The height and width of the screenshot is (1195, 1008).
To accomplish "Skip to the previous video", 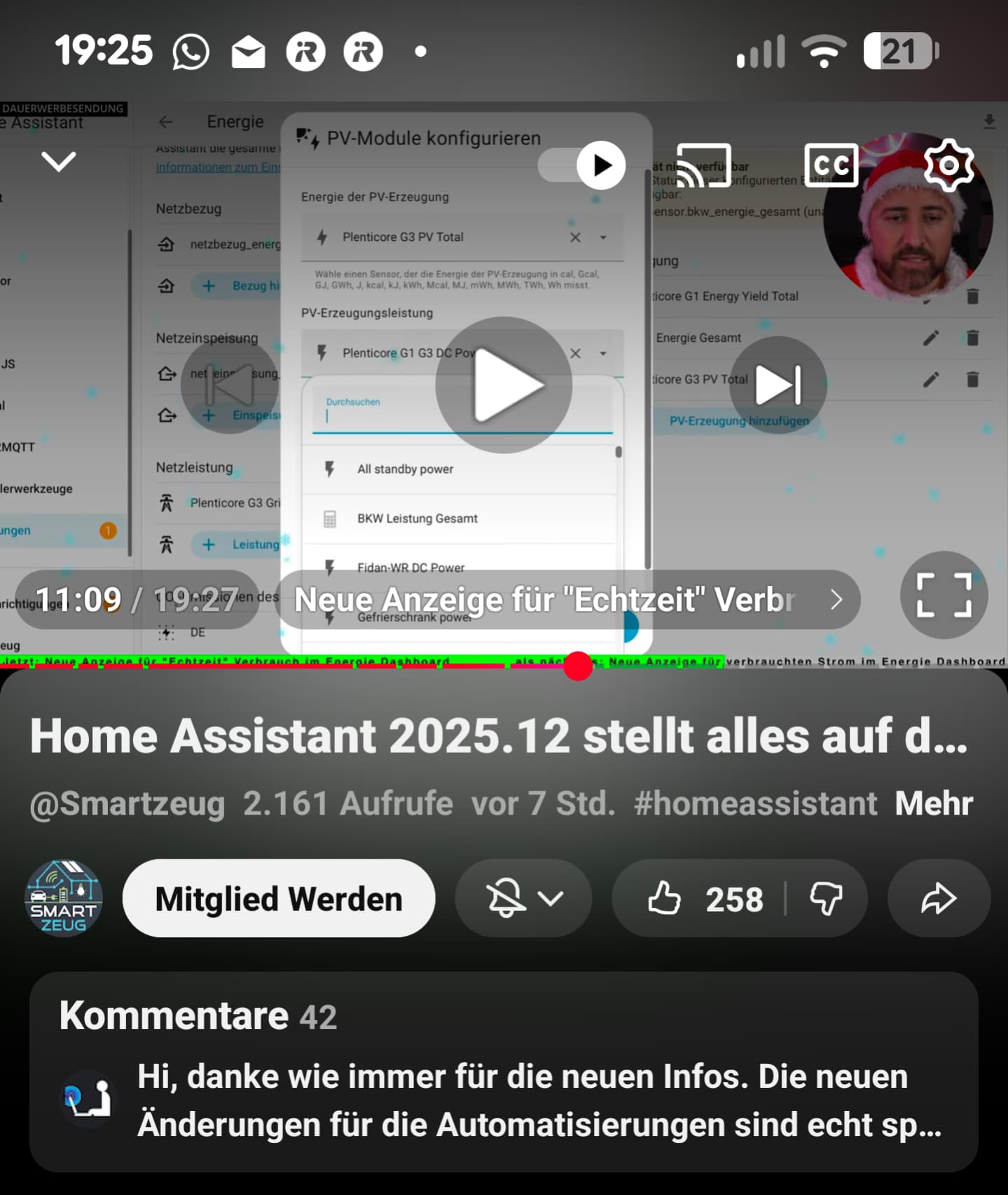I will pyautogui.click(x=229, y=385).
